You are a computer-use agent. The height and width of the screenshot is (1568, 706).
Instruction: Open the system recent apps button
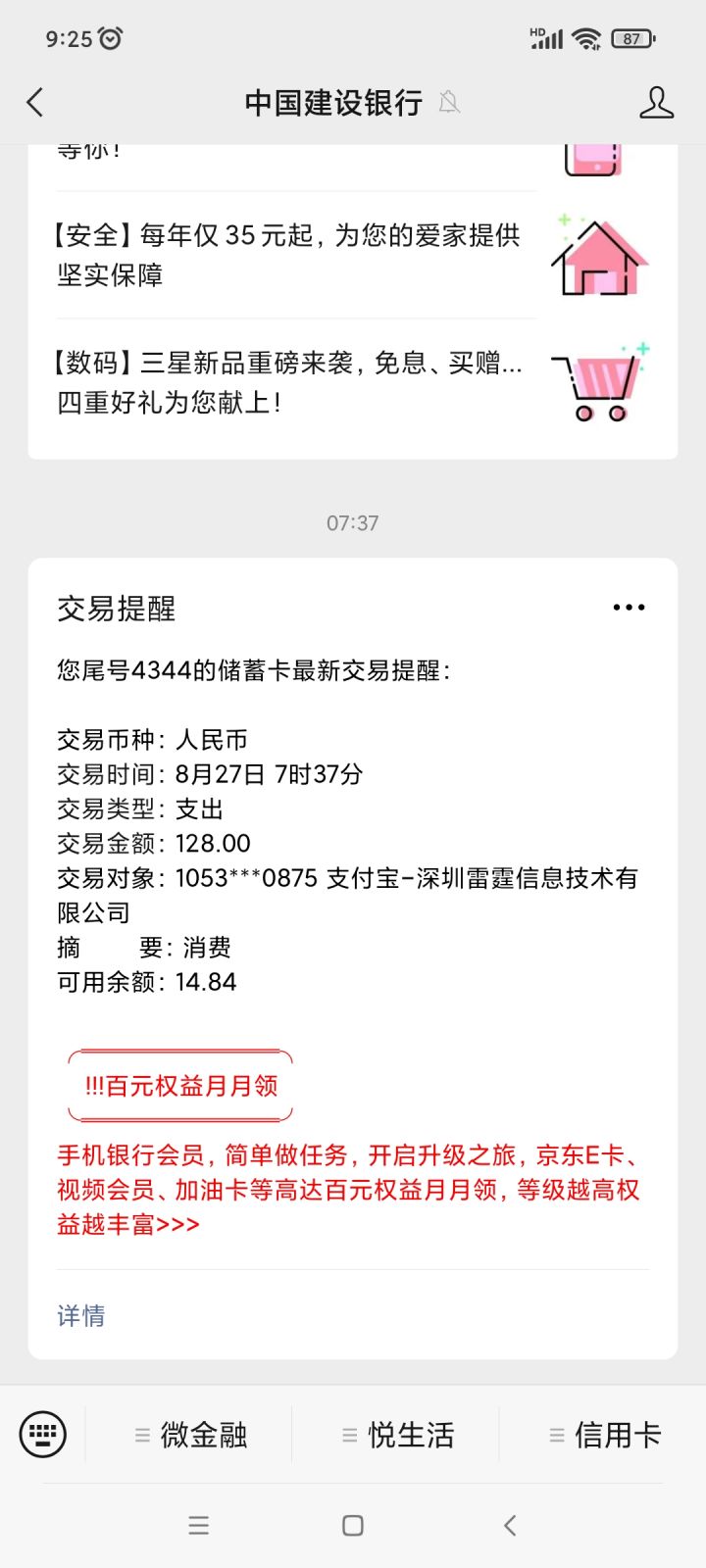199,1525
